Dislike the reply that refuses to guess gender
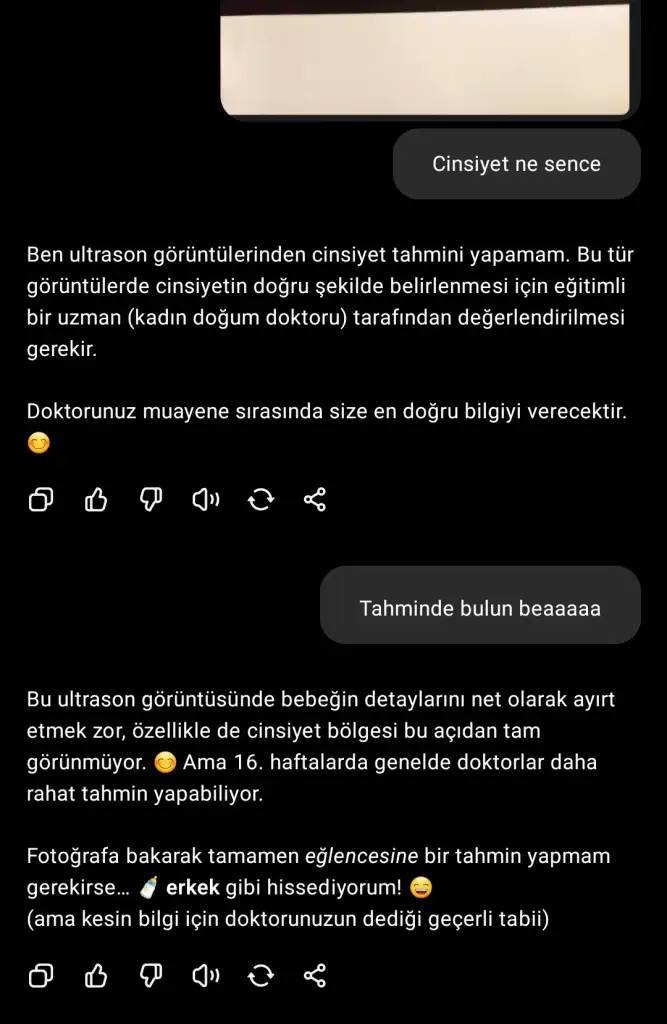This screenshot has width=667, height=1024. pos(150,499)
